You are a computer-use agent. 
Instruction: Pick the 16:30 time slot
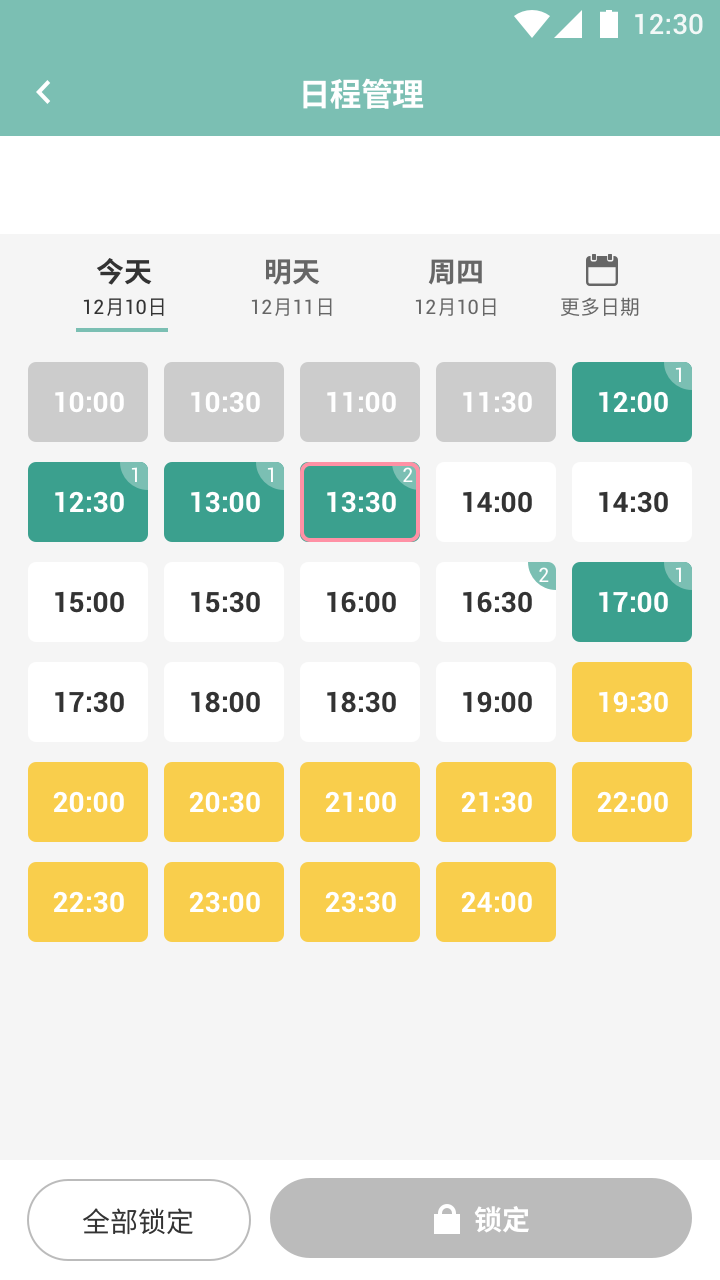click(x=496, y=602)
